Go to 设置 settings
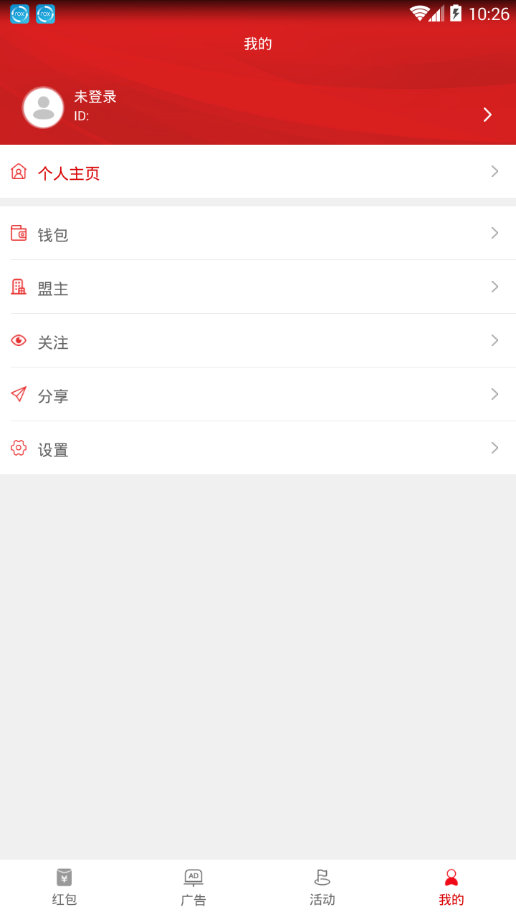This screenshot has height=917, width=516. point(258,448)
